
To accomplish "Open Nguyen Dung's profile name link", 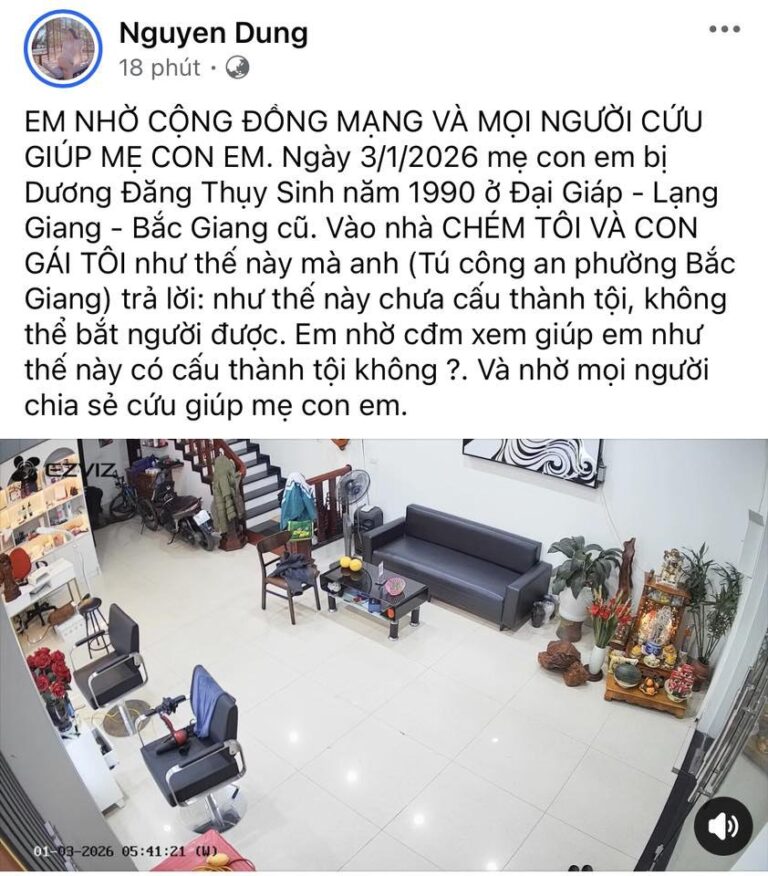I will coord(213,34).
